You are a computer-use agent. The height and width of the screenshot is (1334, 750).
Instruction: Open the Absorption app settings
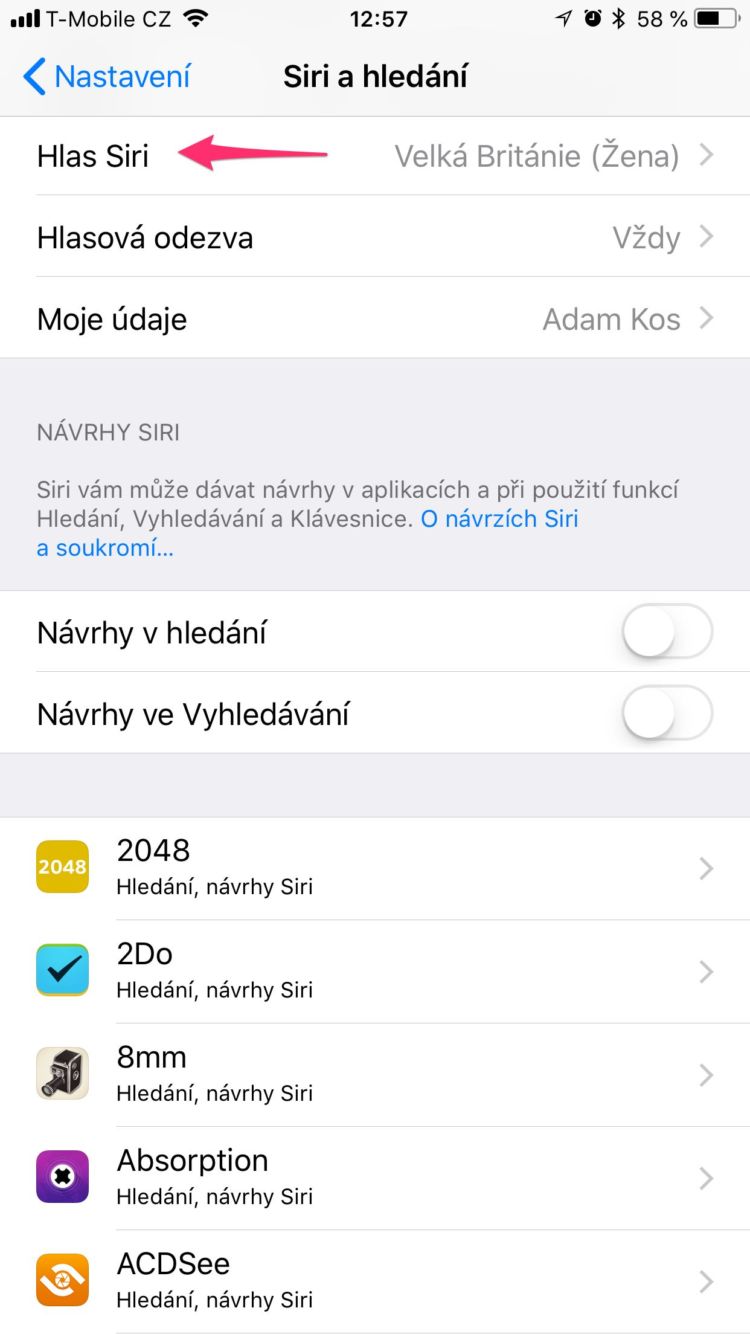tap(375, 1177)
